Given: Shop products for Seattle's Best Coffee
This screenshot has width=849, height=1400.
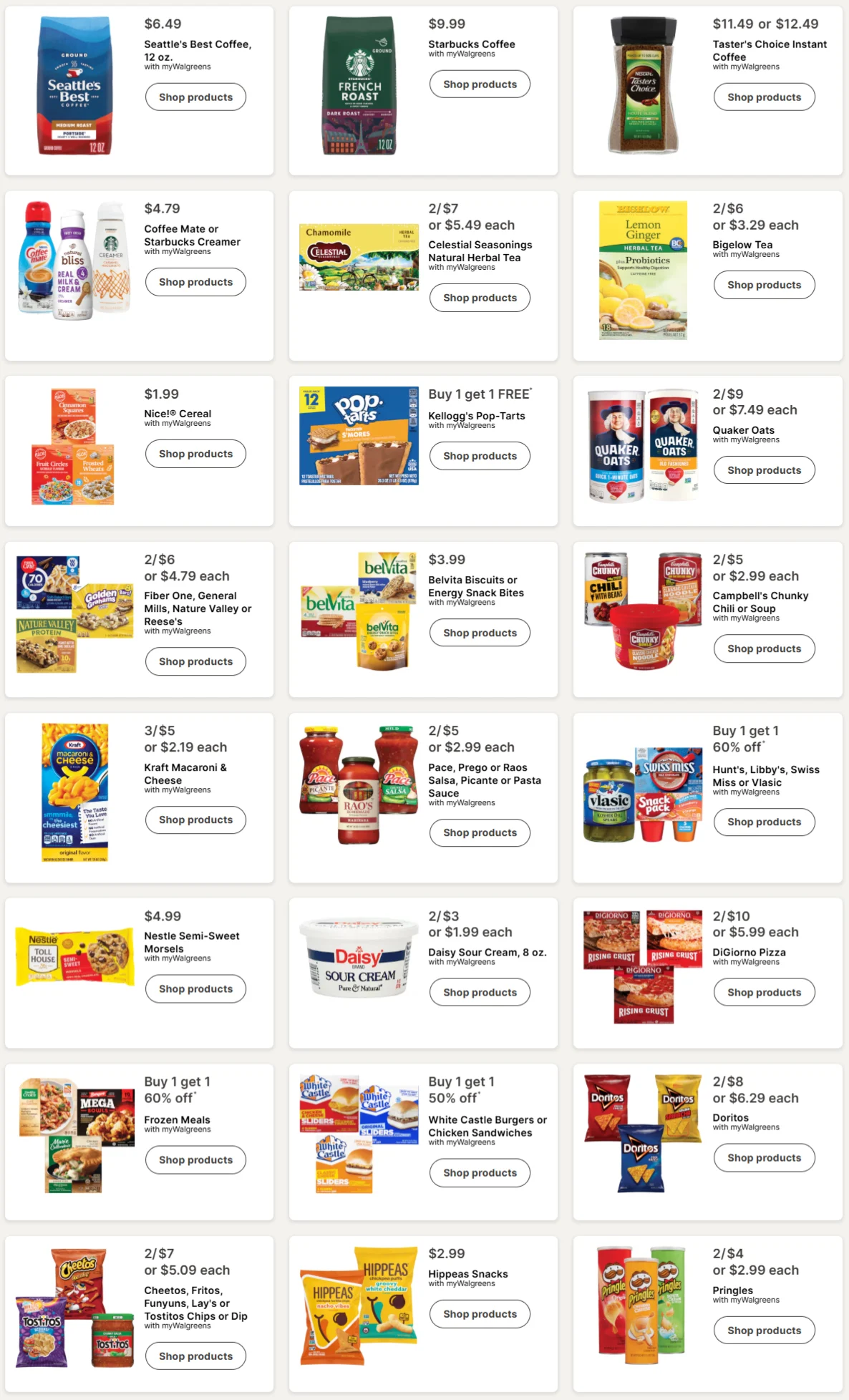Looking at the screenshot, I should [x=195, y=97].
